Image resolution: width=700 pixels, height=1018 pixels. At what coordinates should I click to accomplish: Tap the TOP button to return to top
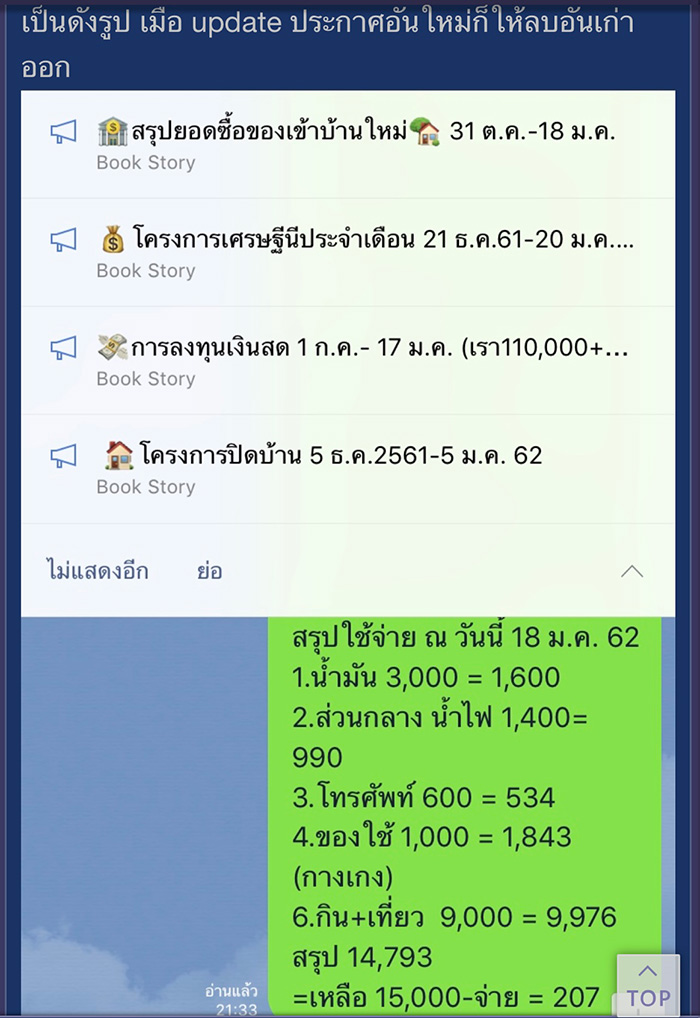pos(648,984)
